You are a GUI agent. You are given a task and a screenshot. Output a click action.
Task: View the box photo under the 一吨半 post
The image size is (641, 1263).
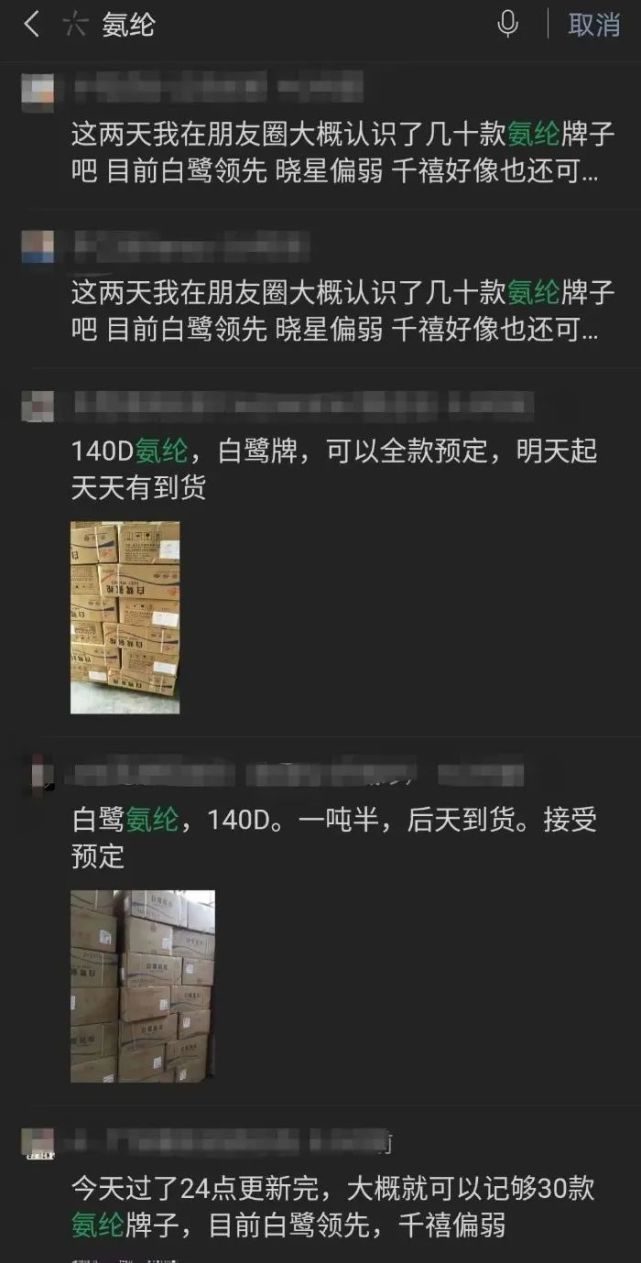pos(142,986)
